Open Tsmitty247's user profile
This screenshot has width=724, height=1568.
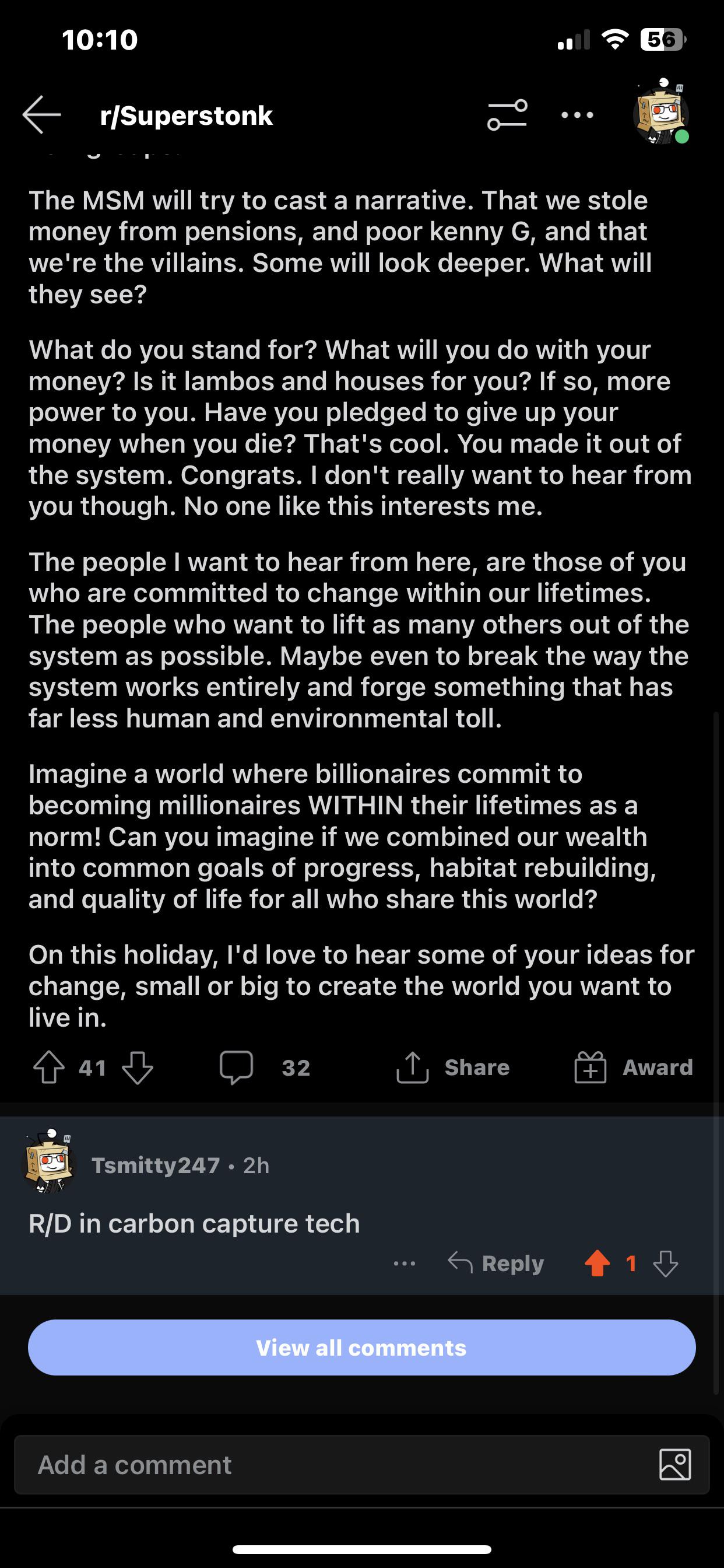pos(155,1165)
